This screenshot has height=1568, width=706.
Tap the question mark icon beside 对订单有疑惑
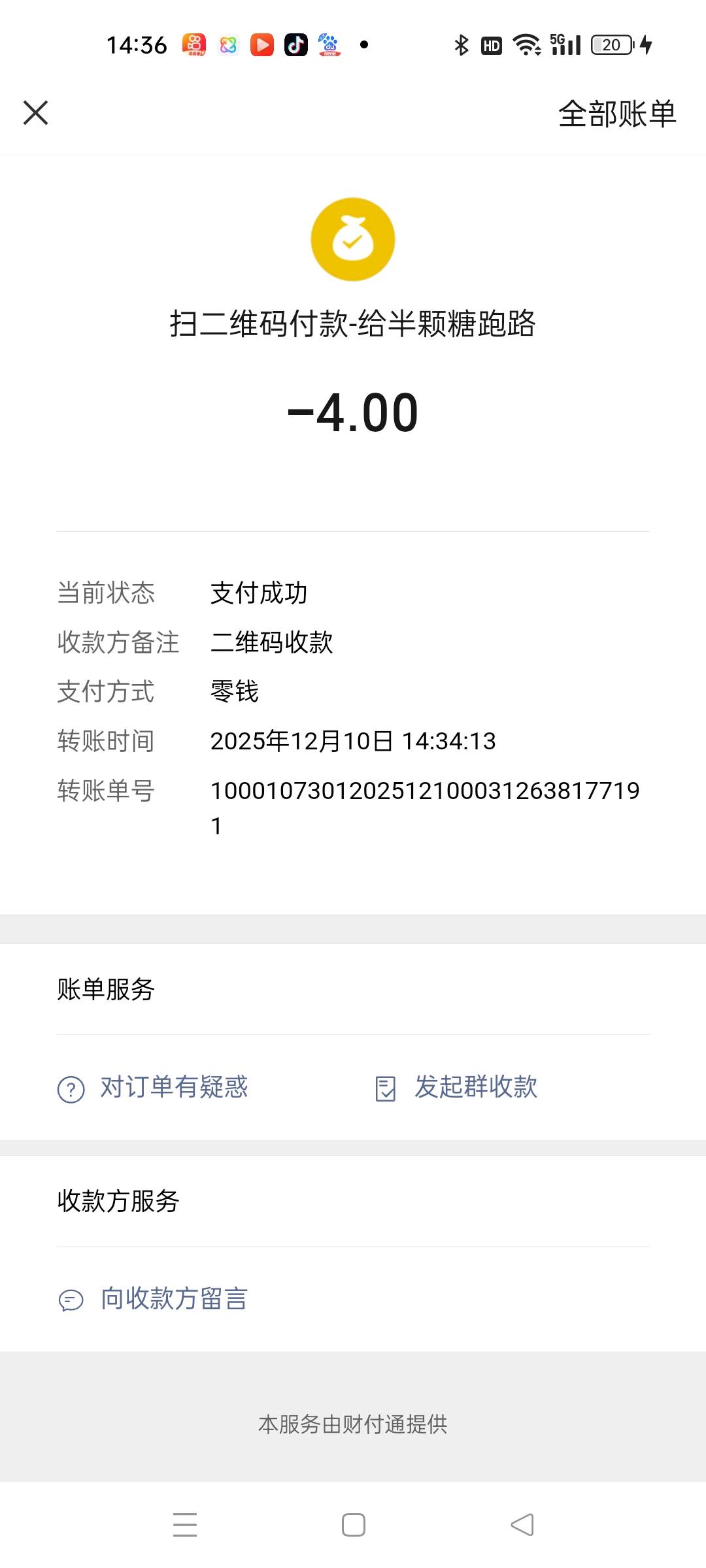tap(71, 1086)
